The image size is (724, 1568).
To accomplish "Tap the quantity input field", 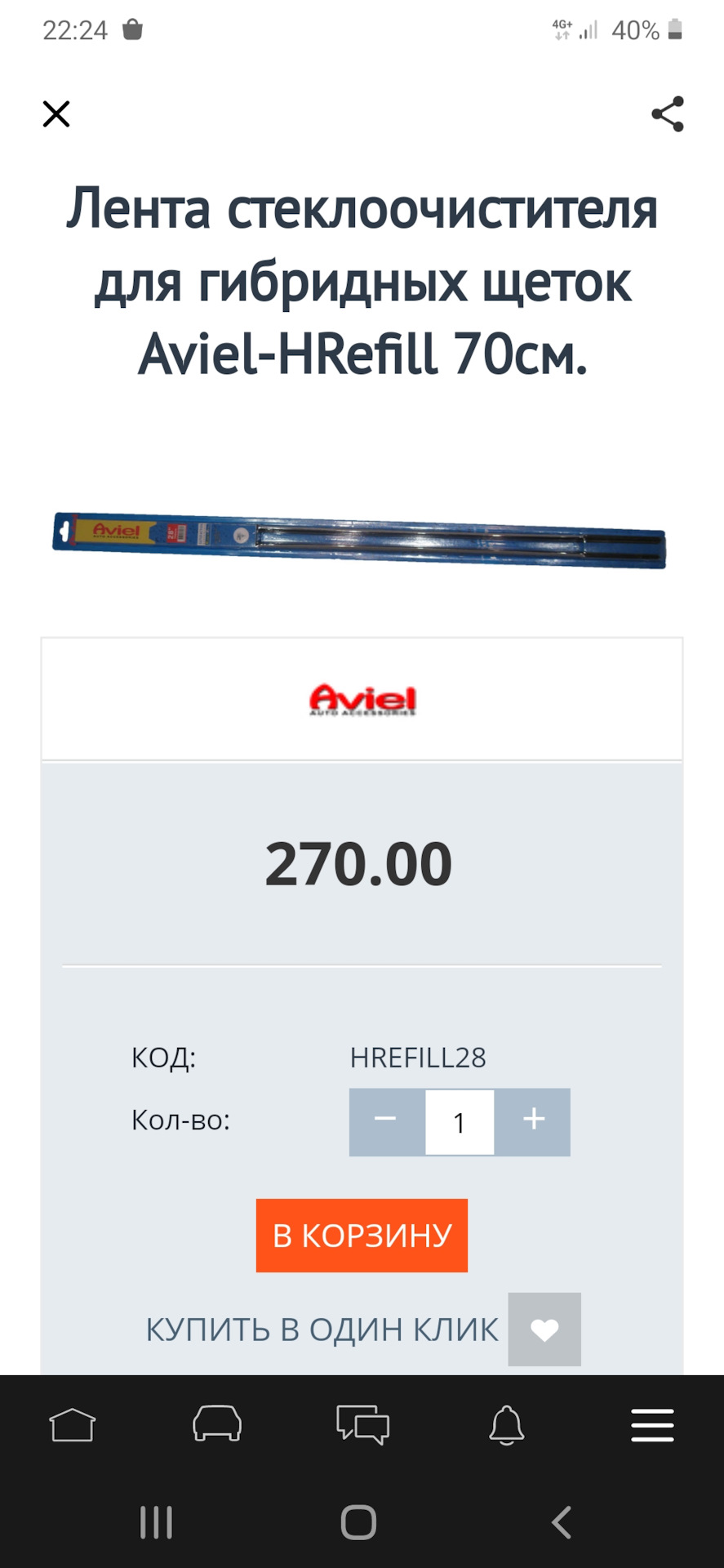I will click(460, 1122).
